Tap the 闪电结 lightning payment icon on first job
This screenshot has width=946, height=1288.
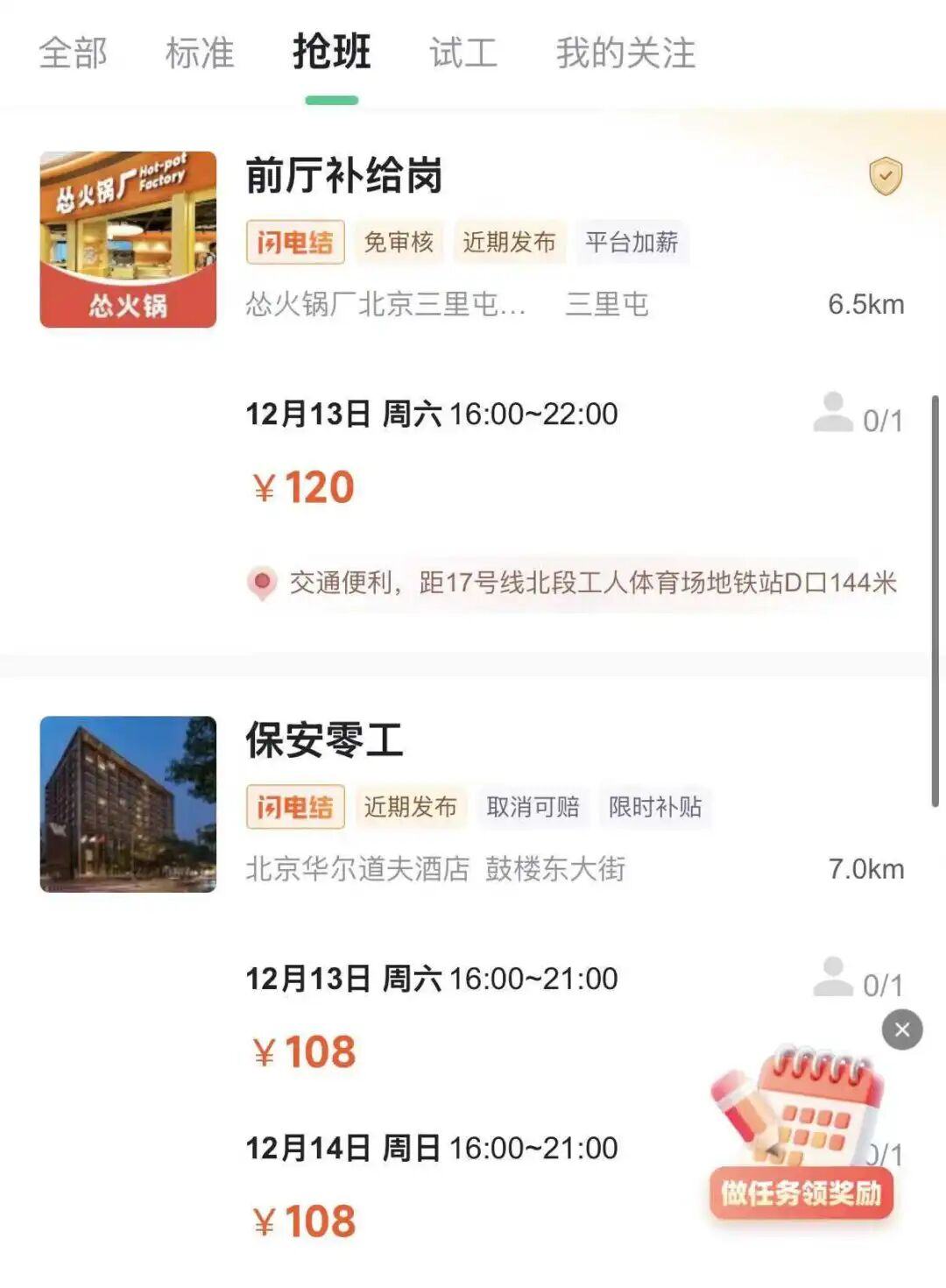pyautogui.click(x=294, y=244)
